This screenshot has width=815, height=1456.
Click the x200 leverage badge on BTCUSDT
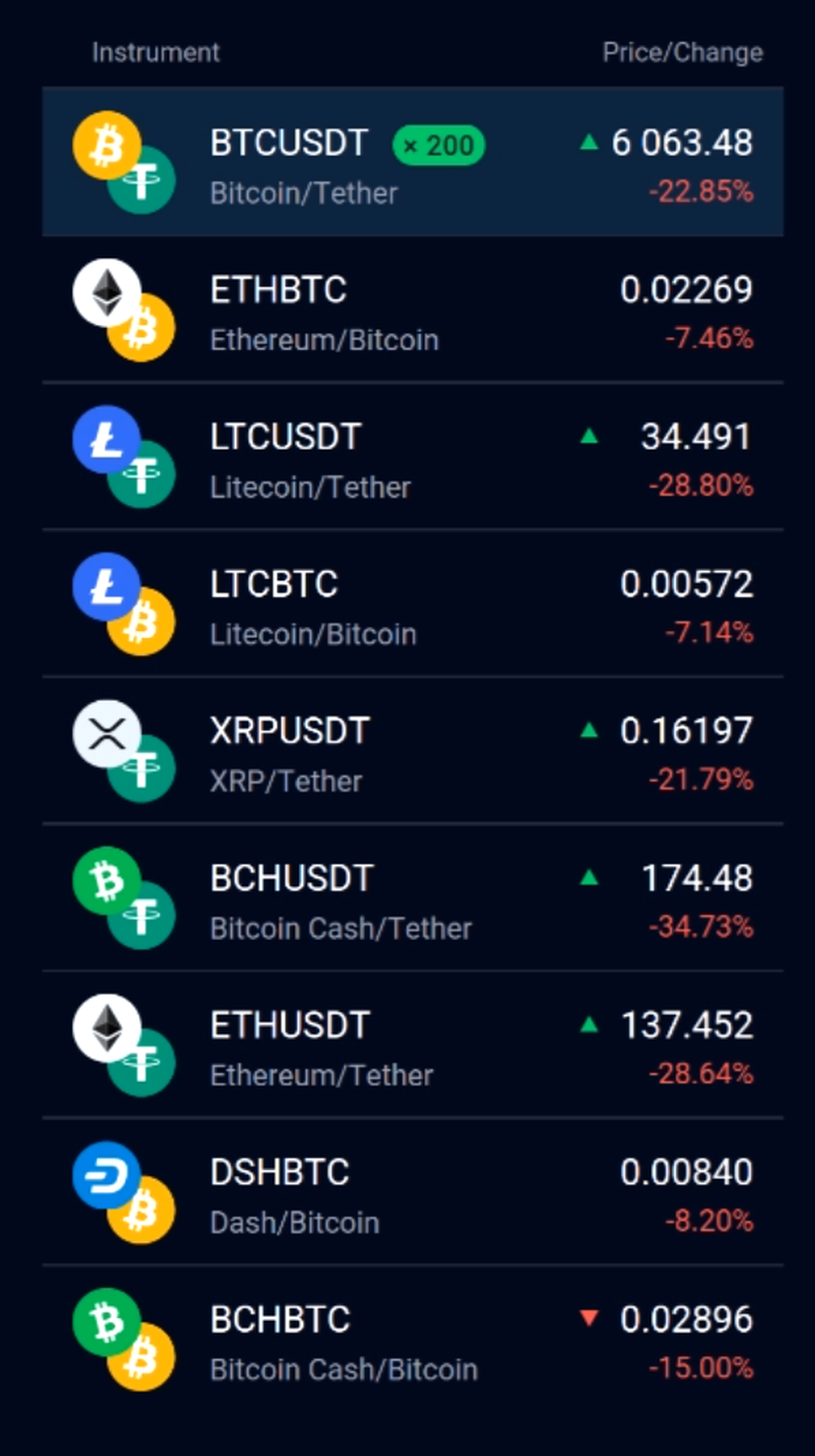tap(437, 145)
